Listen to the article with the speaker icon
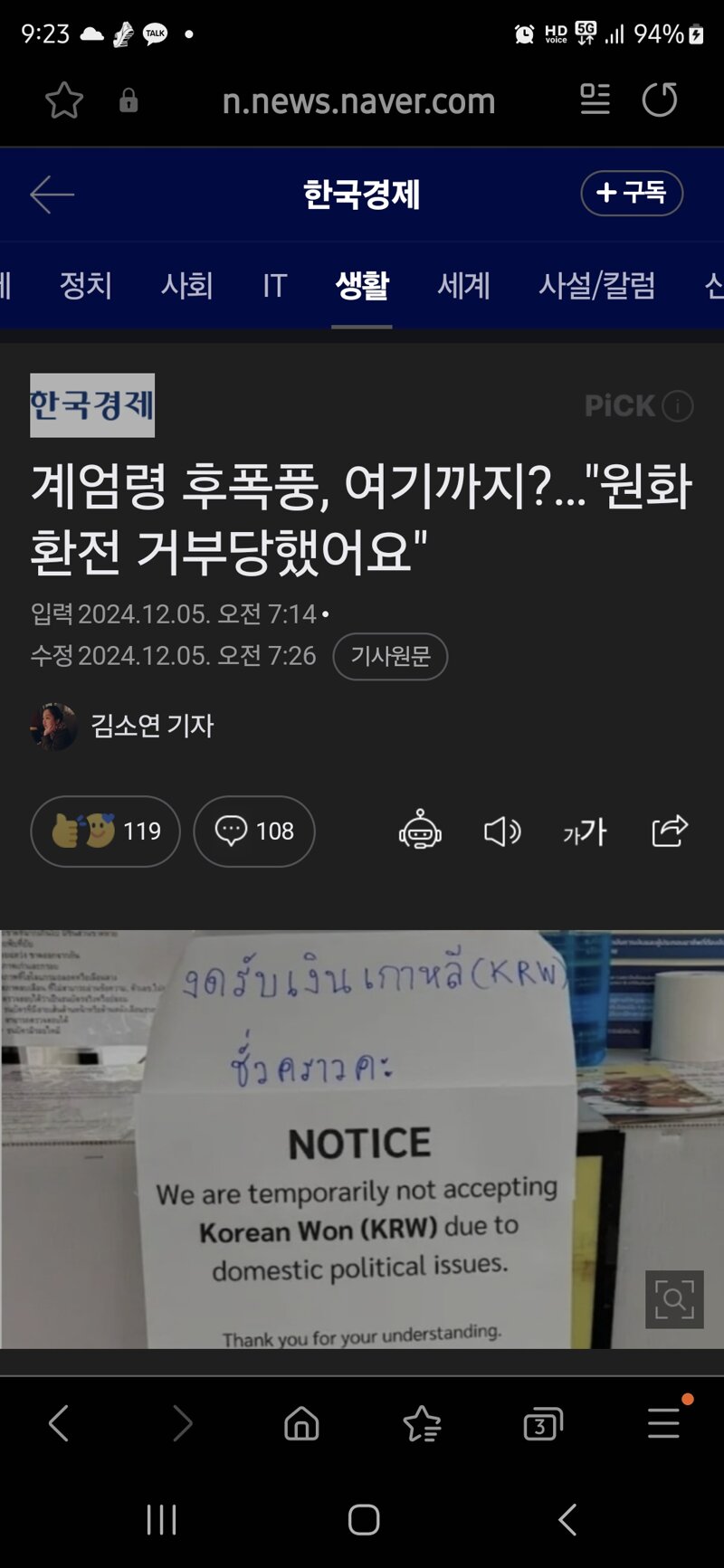 coord(502,831)
